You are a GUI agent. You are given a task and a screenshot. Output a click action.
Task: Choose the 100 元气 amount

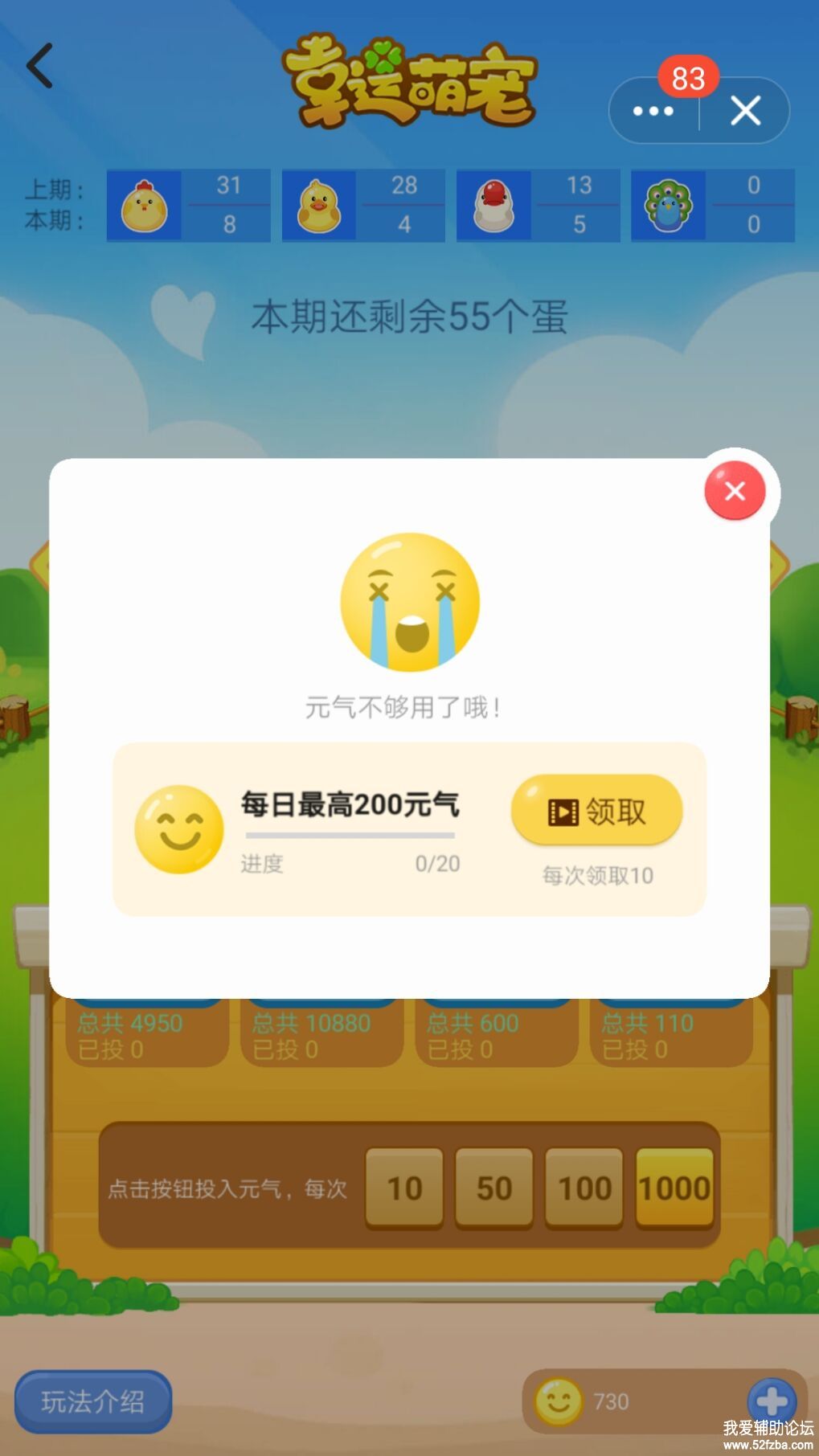(x=584, y=1188)
